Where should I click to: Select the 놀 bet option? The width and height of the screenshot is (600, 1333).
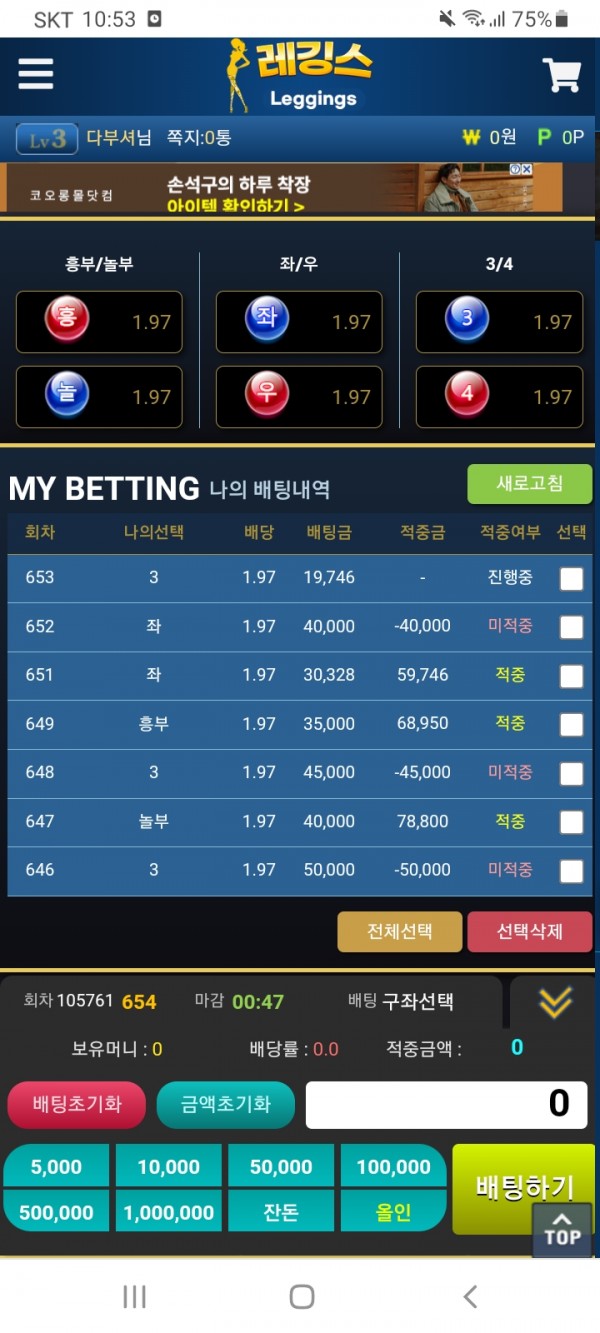(99, 397)
